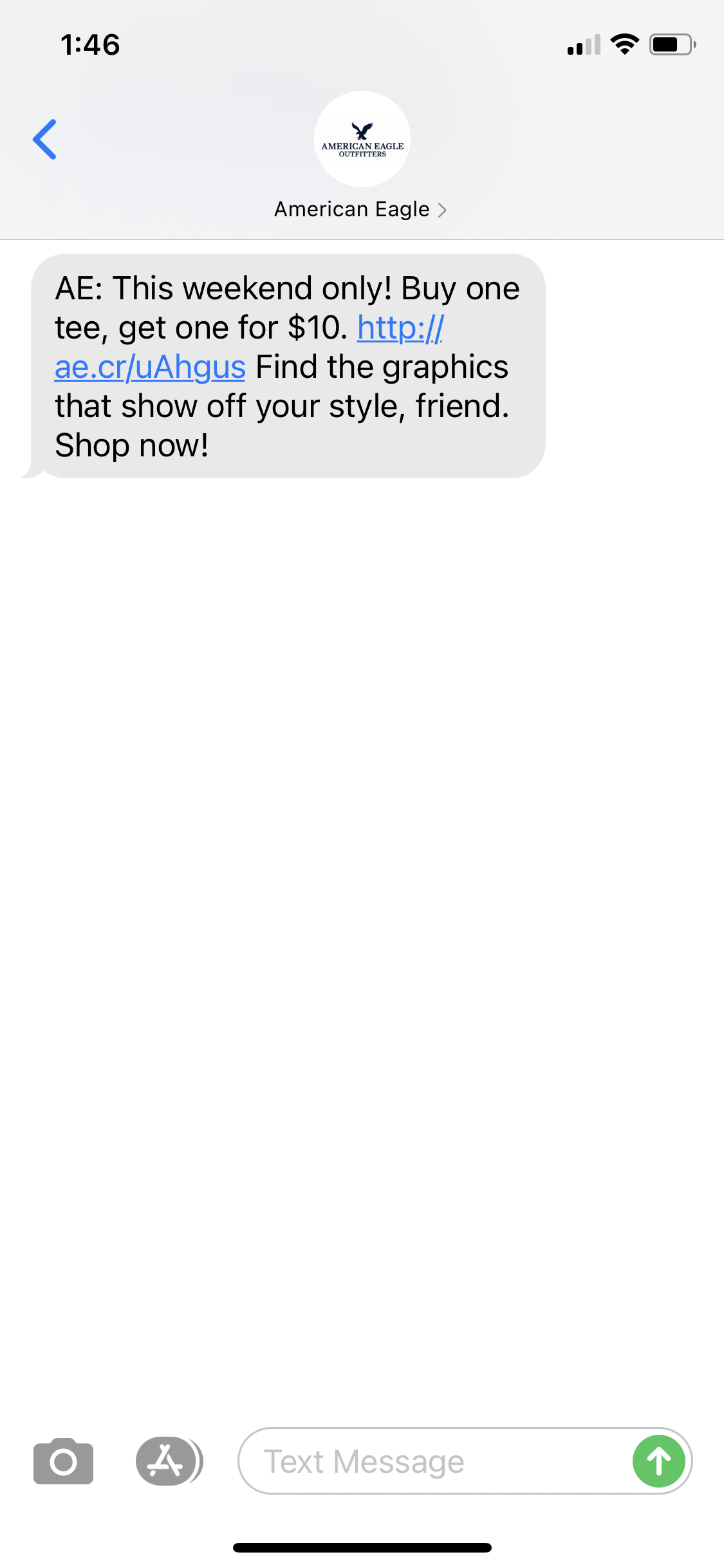Send the message with the green arrow
Viewport: 724px width, 1568px height.
[658, 1461]
